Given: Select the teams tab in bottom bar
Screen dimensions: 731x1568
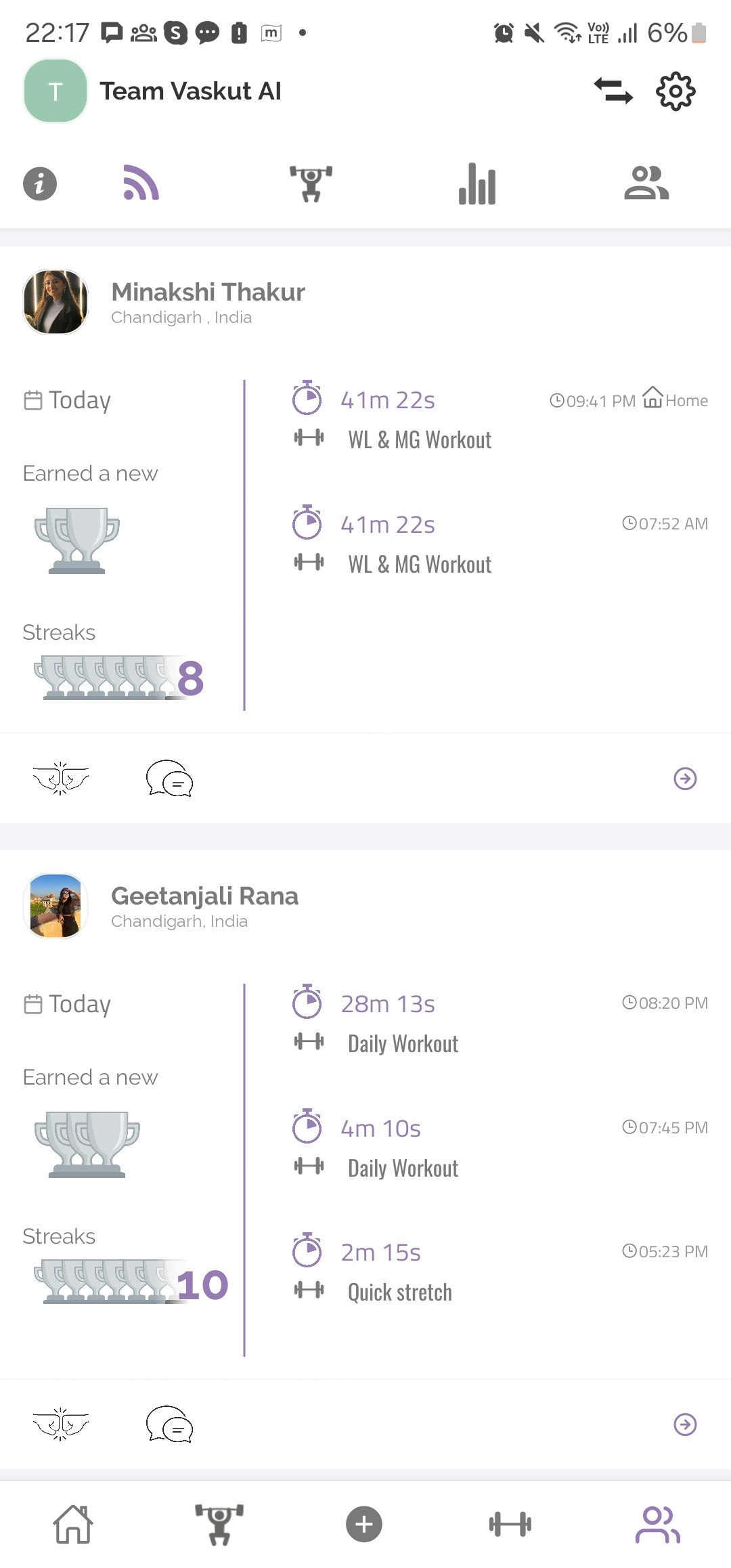Looking at the screenshot, I should click(657, 1525).
